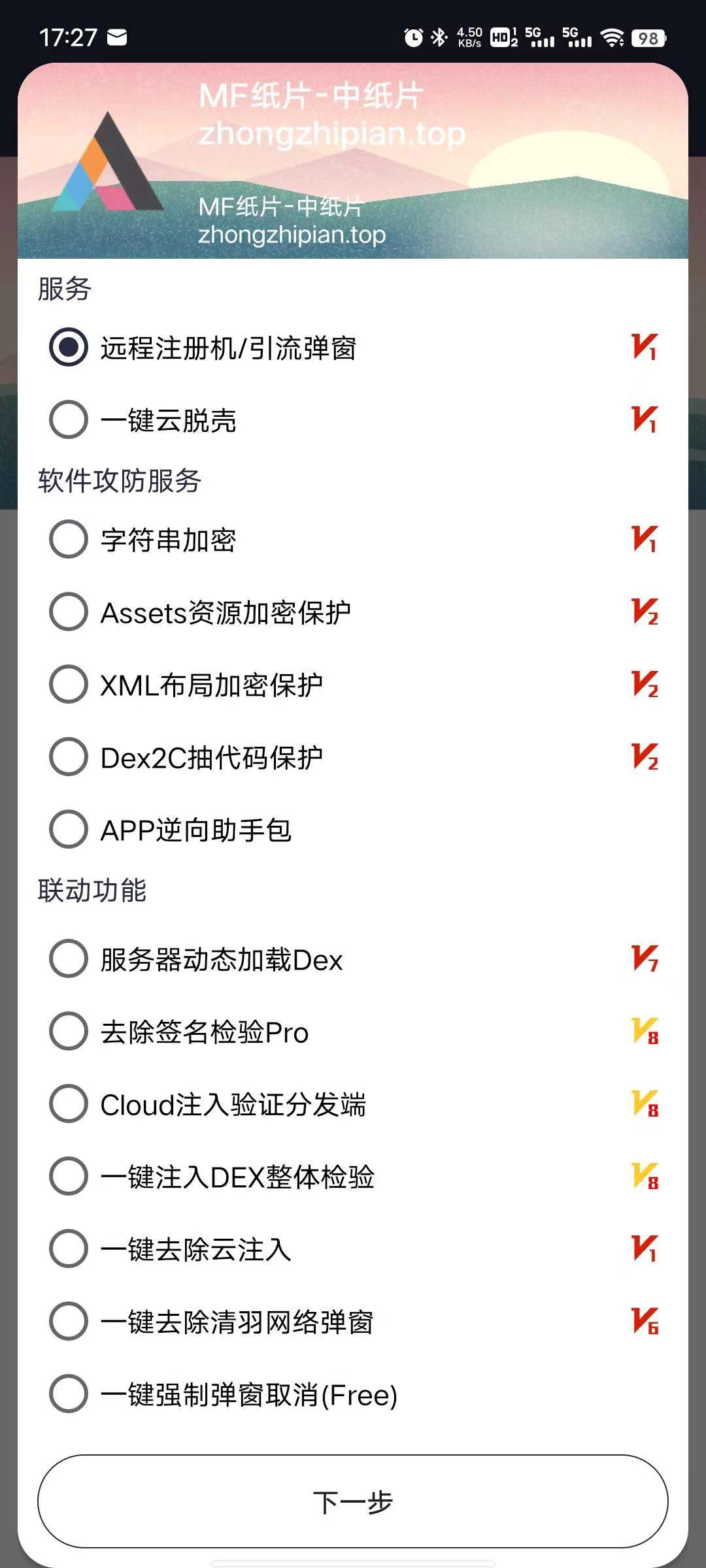The height and width of the screenshot is (1568, 706).
Task: Tap the 下一步 button to continue
Action: [353, 1501]
